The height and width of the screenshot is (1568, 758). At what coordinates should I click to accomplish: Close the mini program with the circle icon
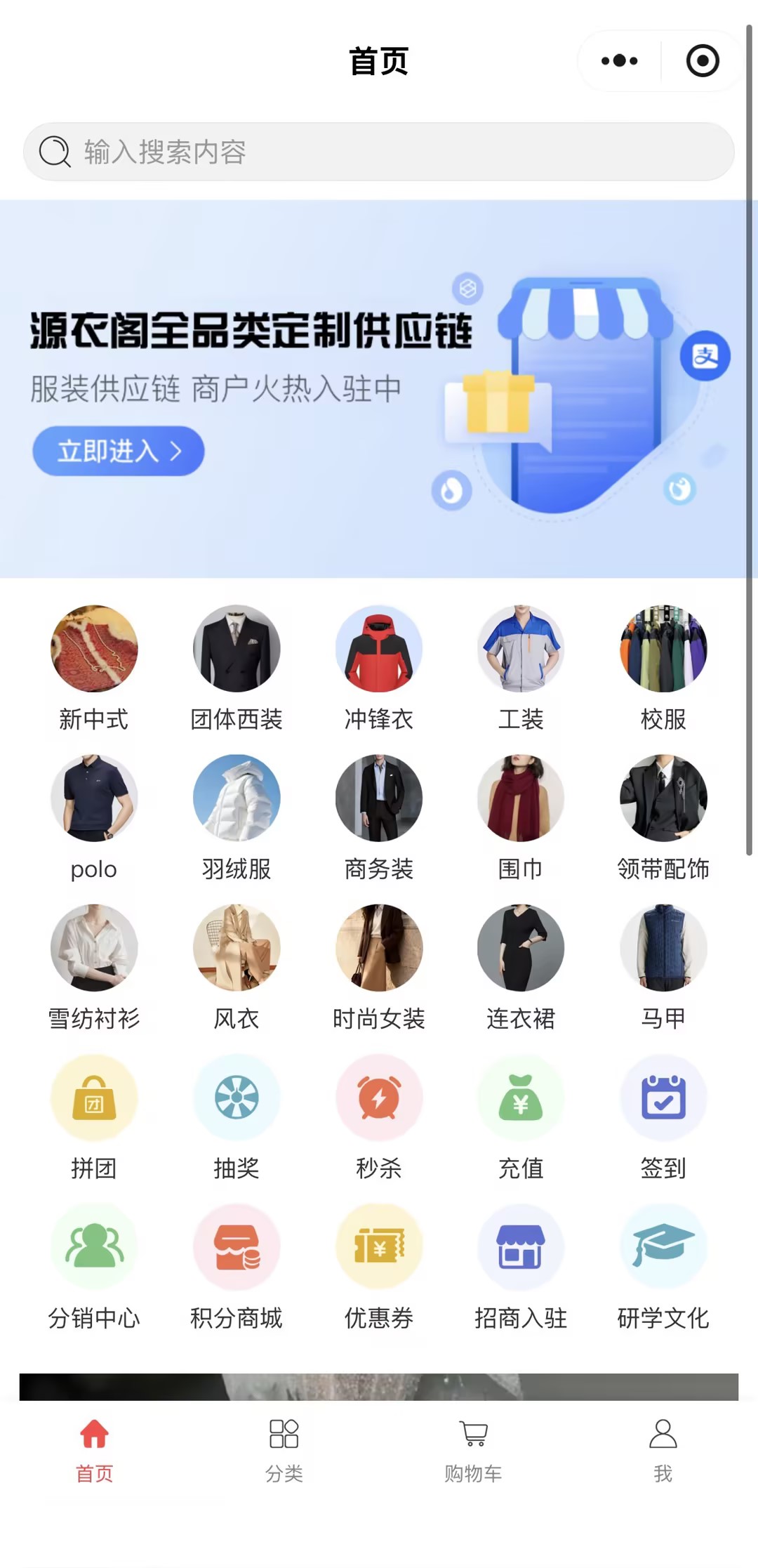pyautogui.click(x=702, y=61)
